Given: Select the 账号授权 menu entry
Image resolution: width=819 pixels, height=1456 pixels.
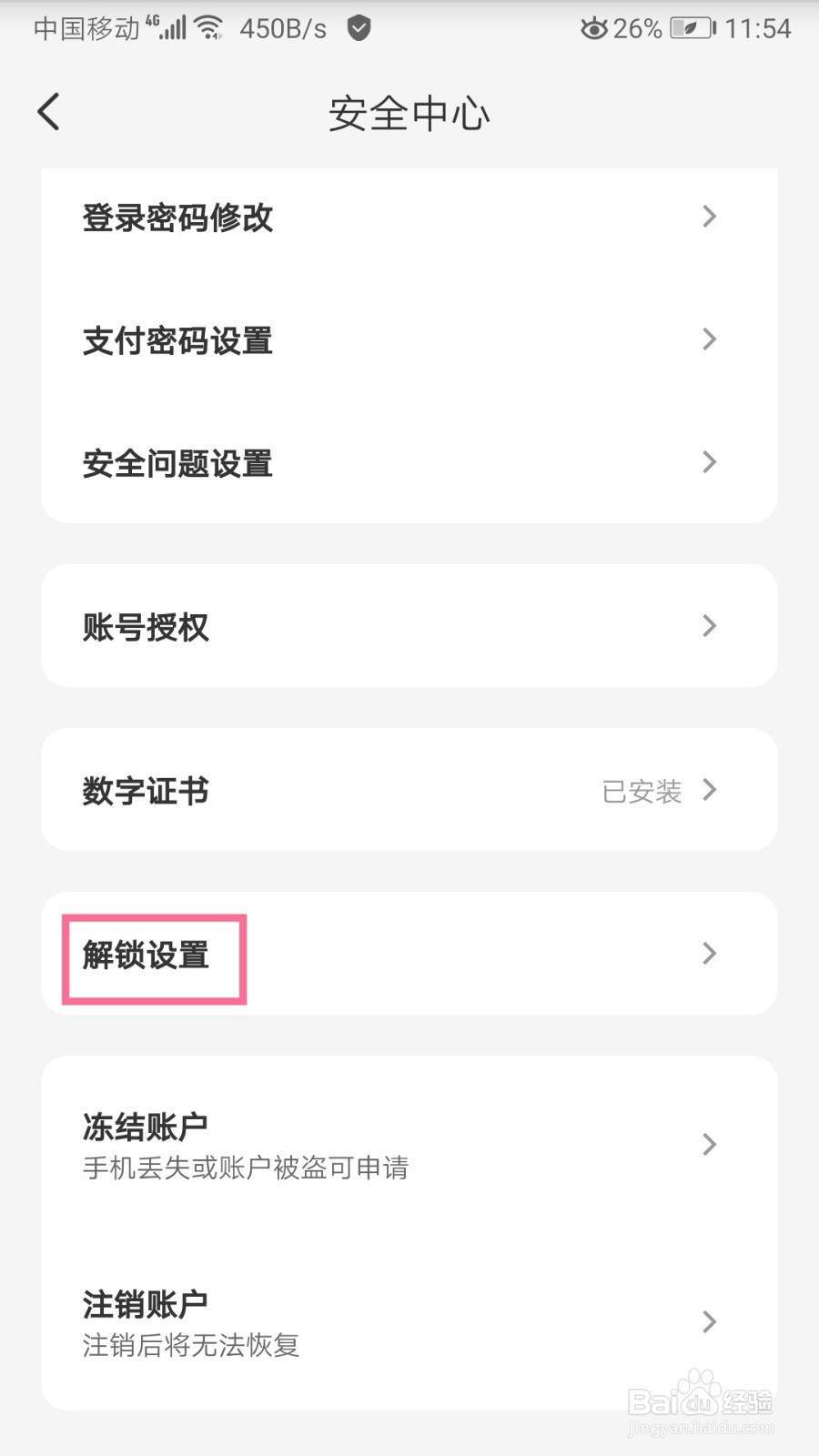Looking at the screenshot, I should pos(143,626).
